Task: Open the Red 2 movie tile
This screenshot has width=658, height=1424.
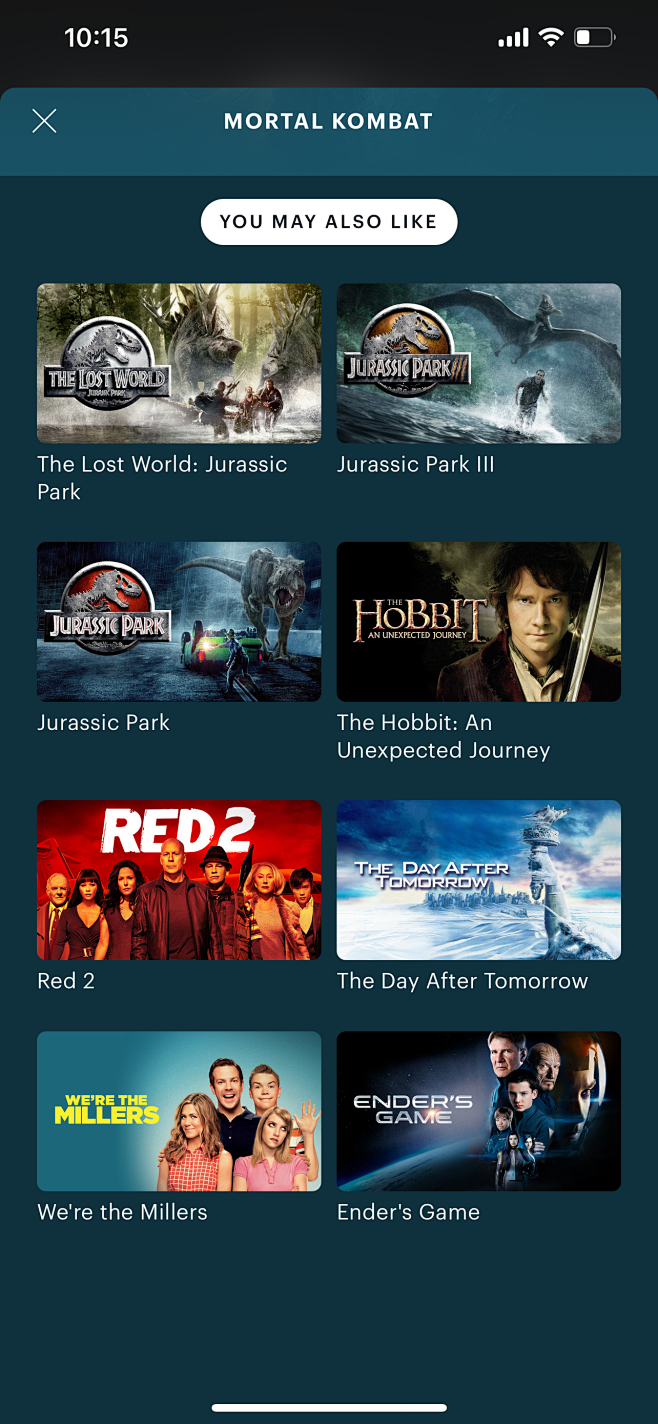Action: click(179, 879)
